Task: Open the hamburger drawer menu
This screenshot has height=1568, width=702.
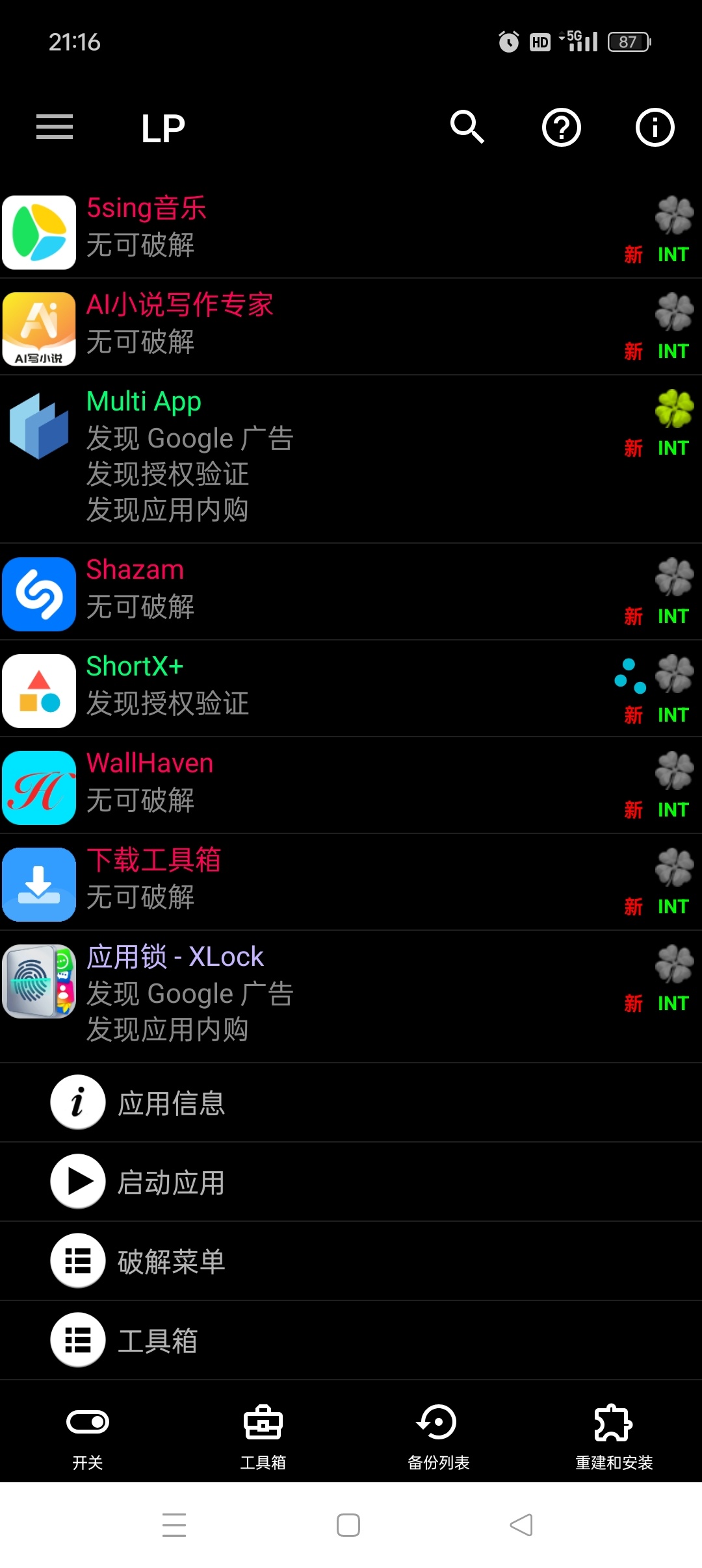Action: (55, 127)
